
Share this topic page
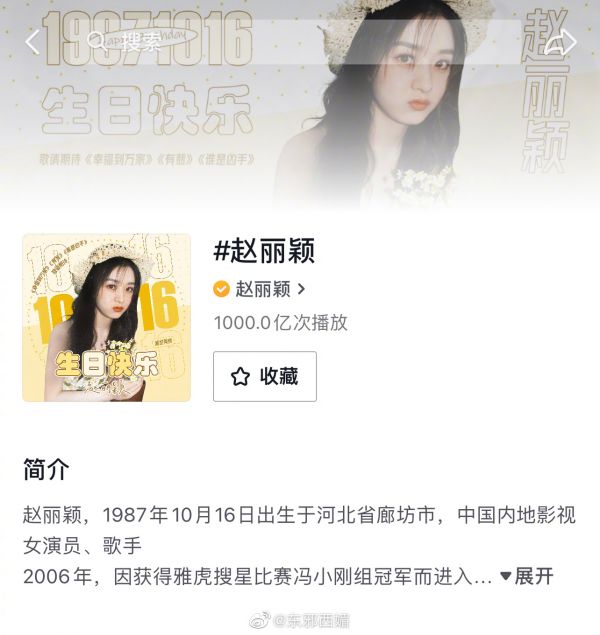tap(566, 41)
